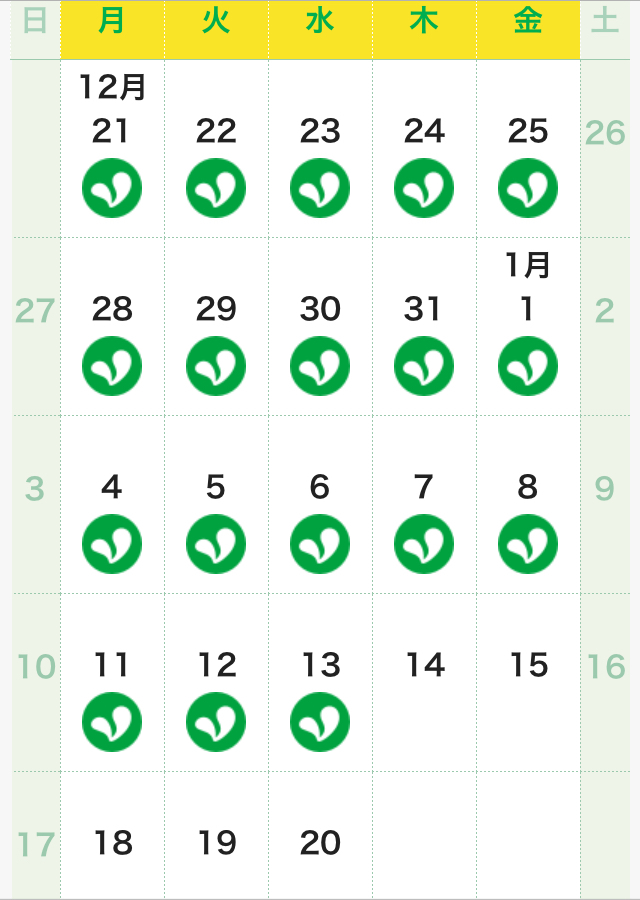Image resolution: width=640 pixels, height=900 pixels.
Task: Pick the green mark on December 24
Action: (x=424, y=188)
